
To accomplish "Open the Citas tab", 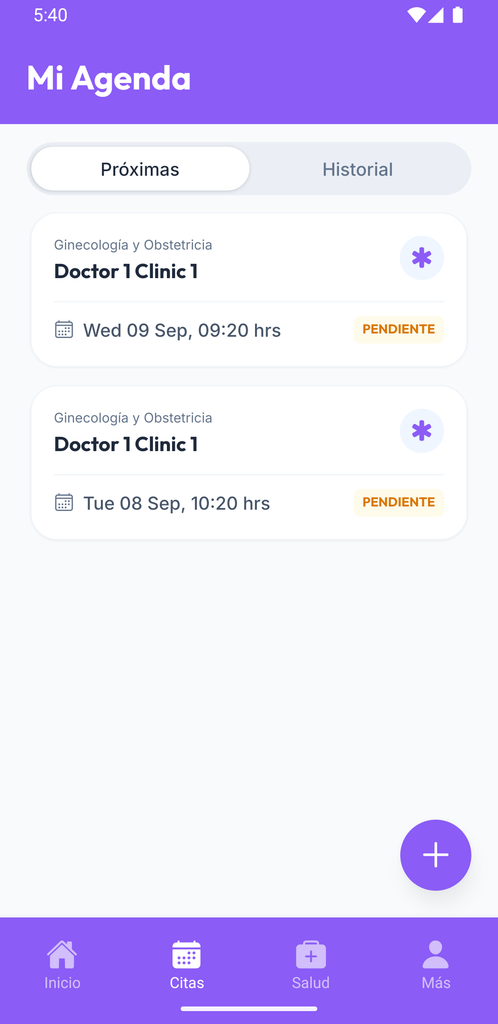I will (187, 965).
